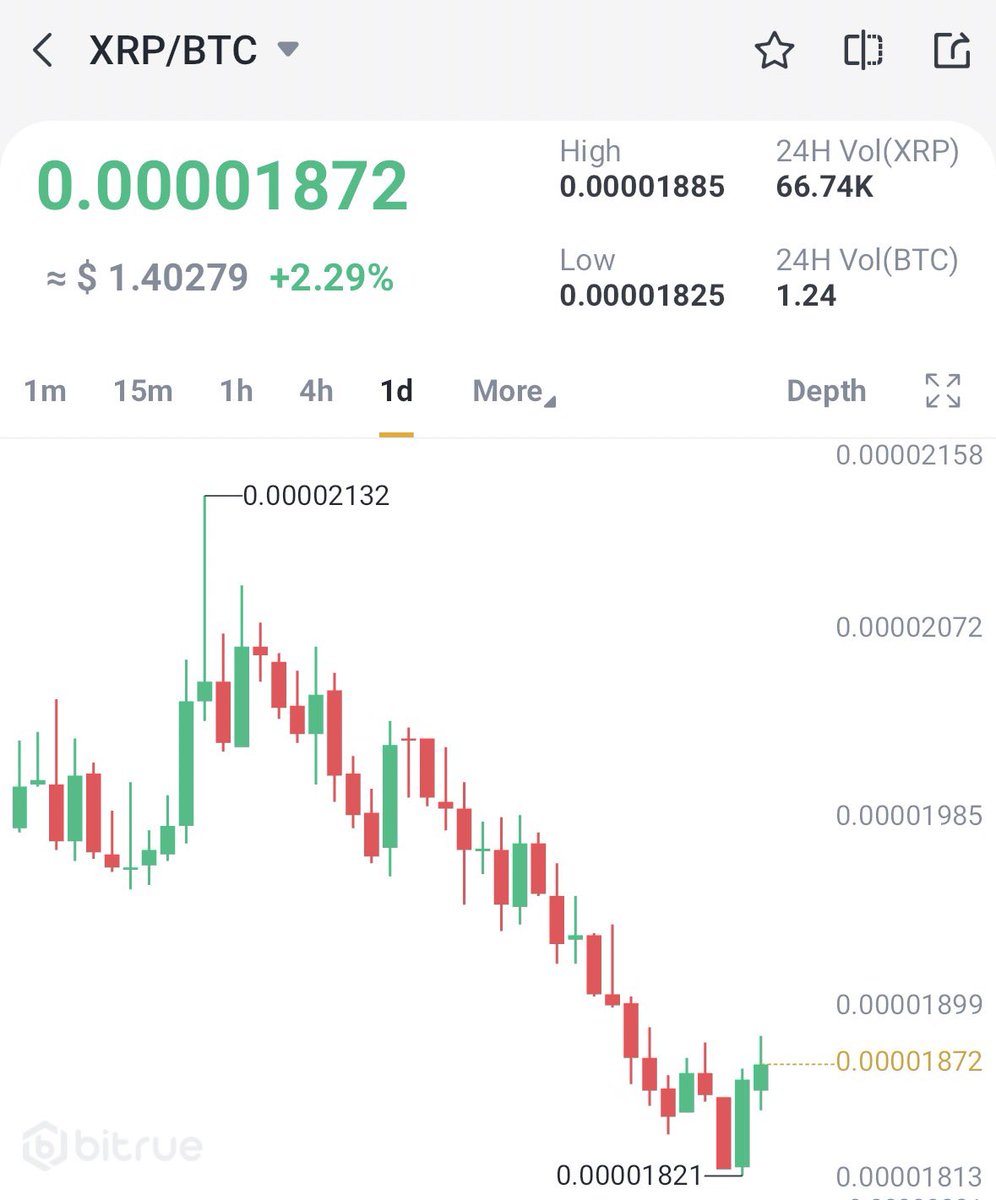Image resolution: width=996 pixels, height=1200 pixels.
Task: Expand the chart to fullscreen
Action: tap(942, 391)
